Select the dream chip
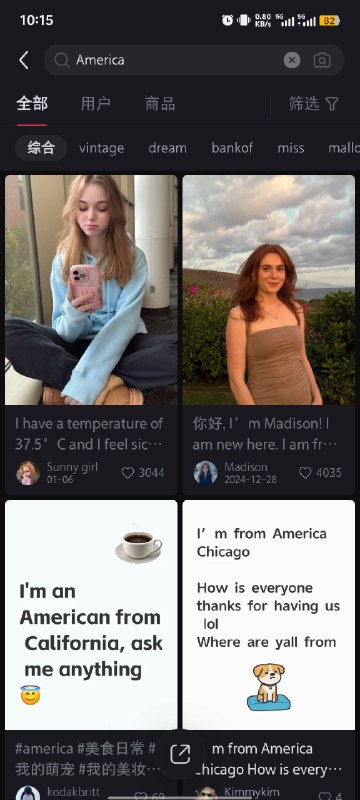The image size is (360, 800). (x=167, y=148)
